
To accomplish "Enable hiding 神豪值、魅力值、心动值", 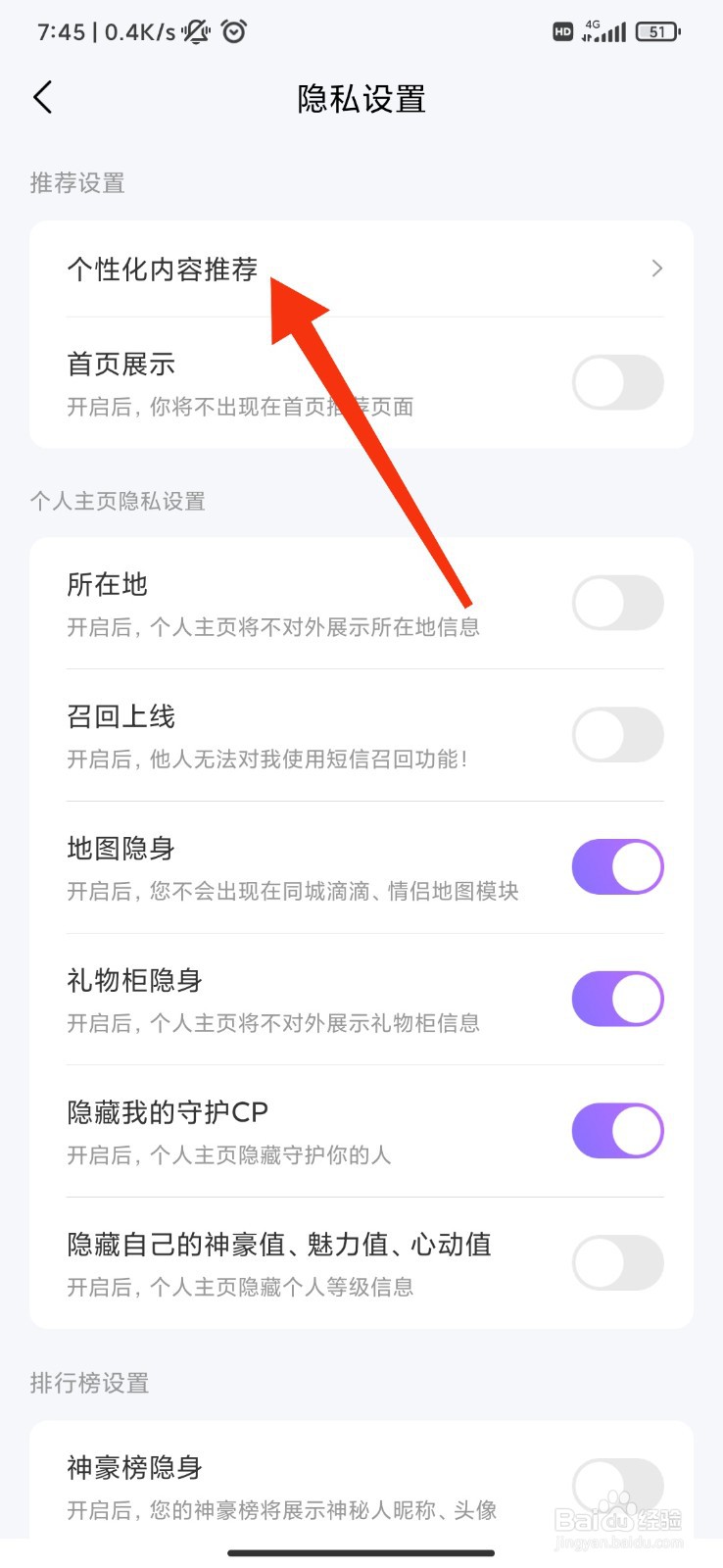I will (x=617, y=1262).
